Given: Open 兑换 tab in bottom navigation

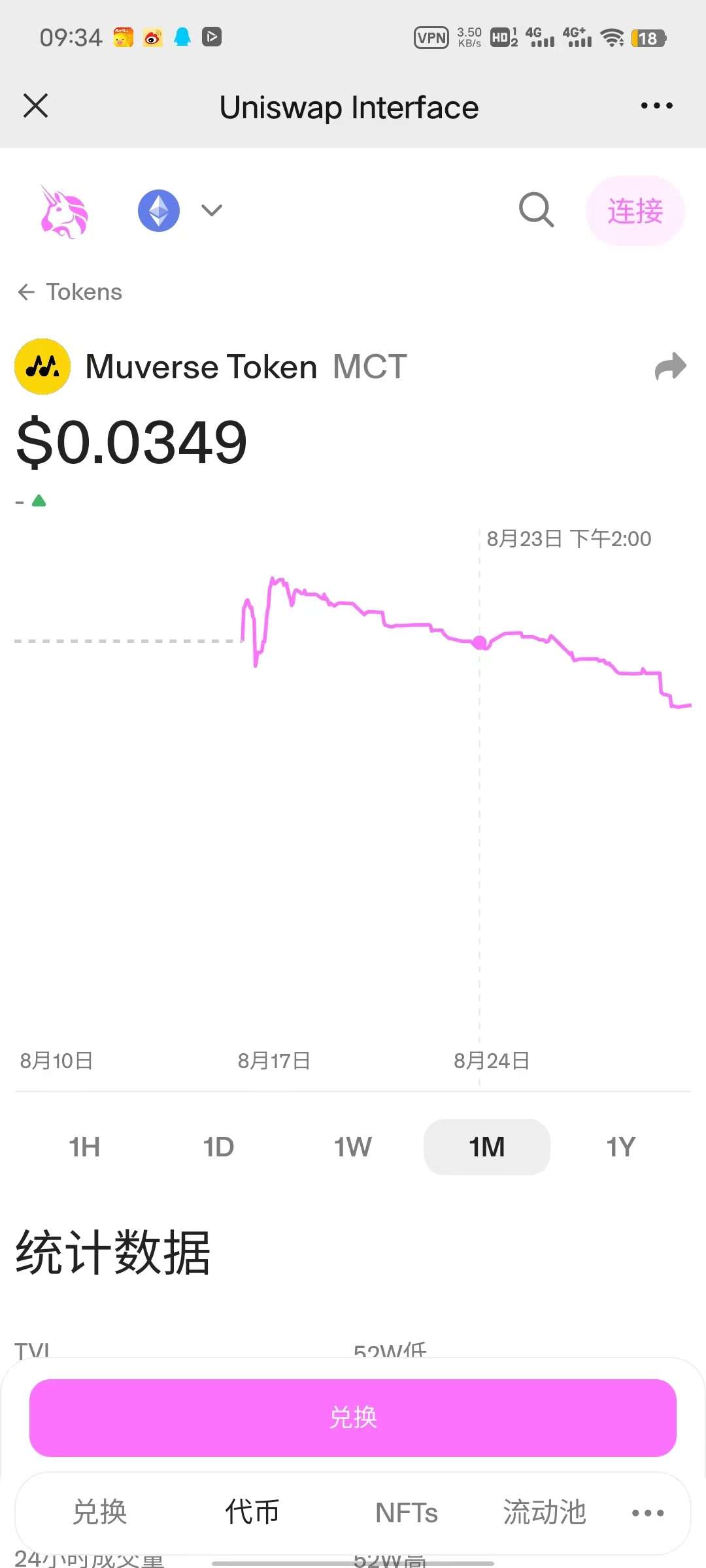Looking at the screenshot, I should [x=99, y=1512].
